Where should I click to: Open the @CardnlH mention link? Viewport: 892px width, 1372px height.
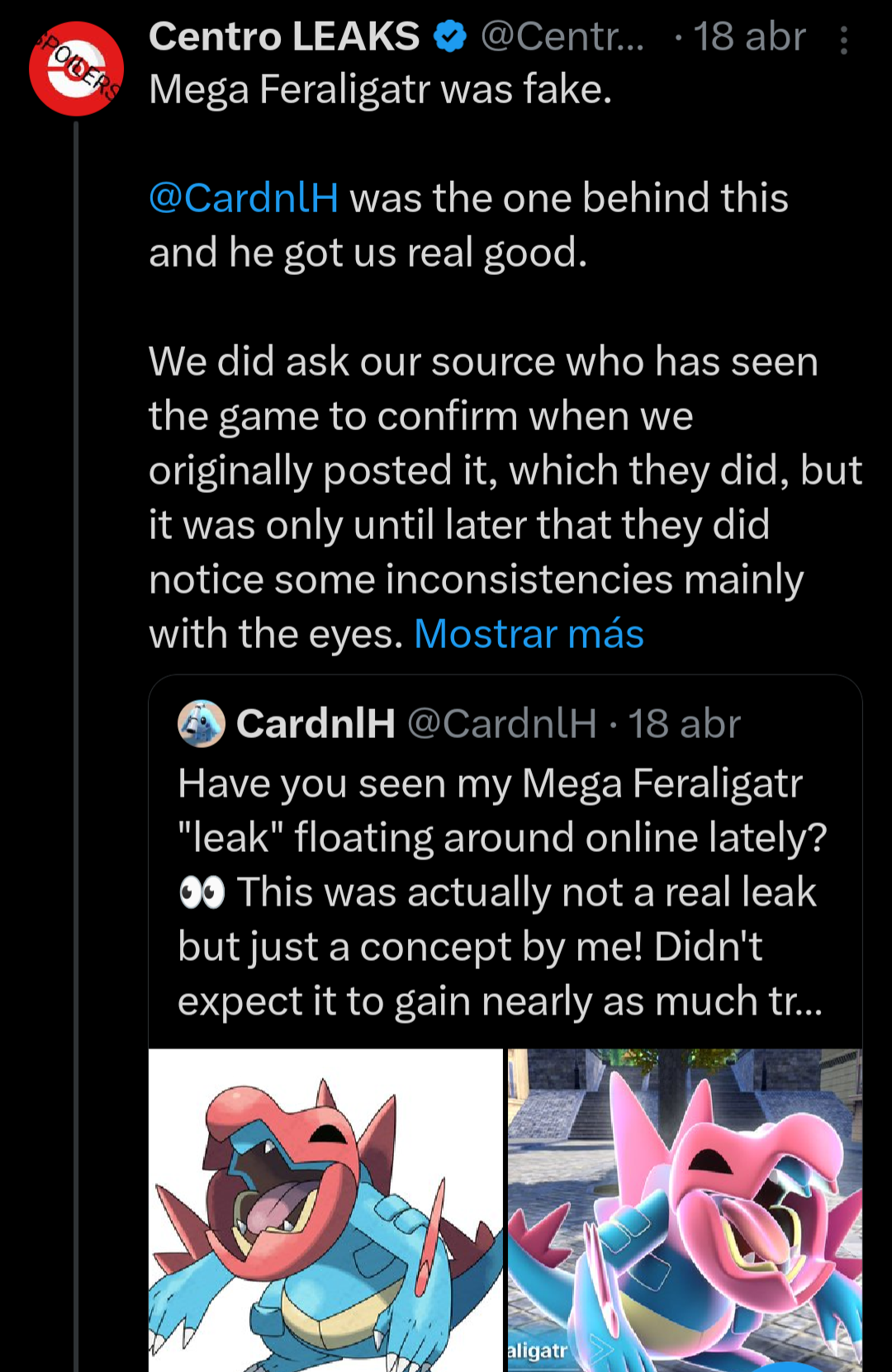244,198
